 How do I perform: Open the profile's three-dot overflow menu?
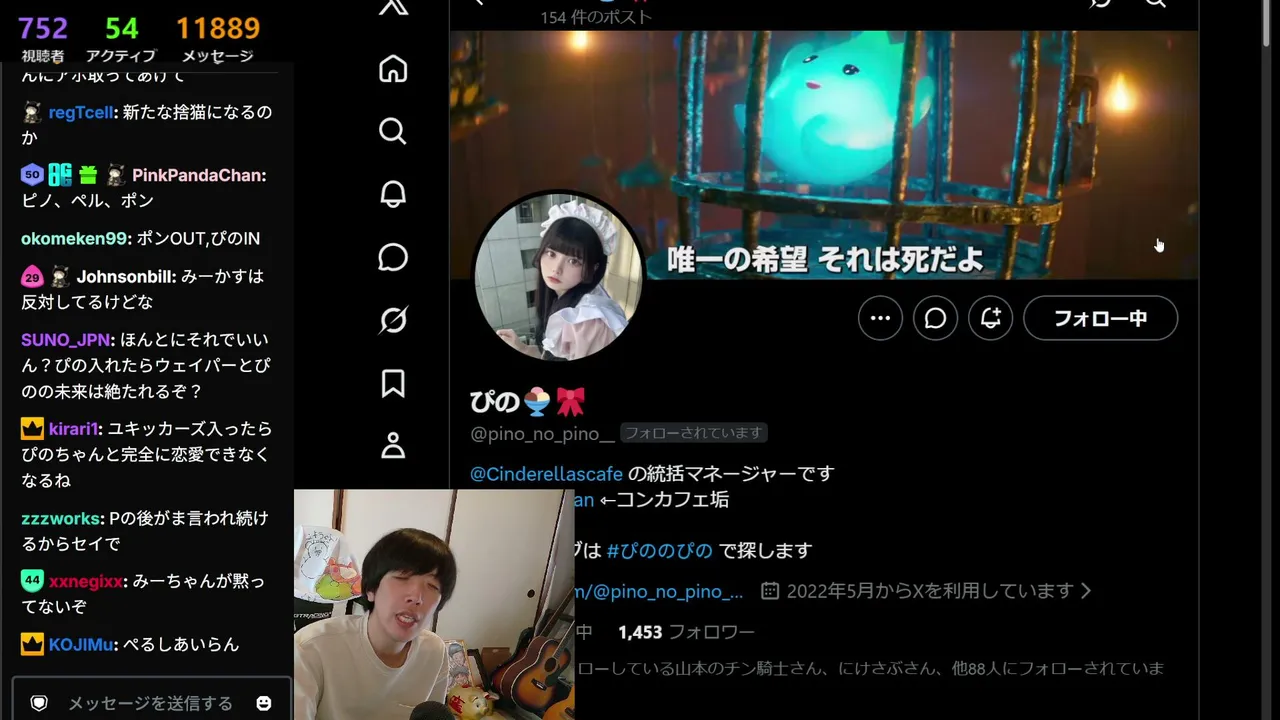point(880,318)
